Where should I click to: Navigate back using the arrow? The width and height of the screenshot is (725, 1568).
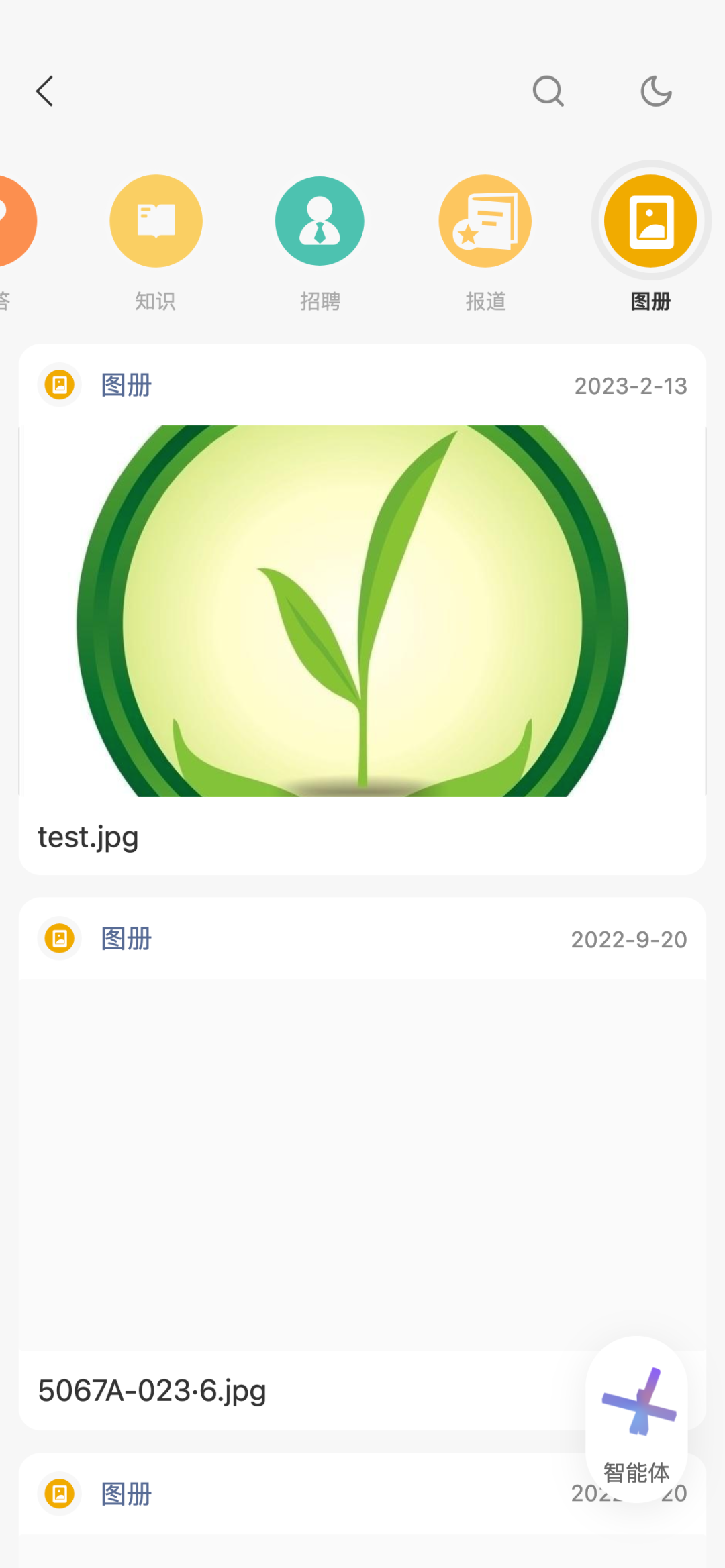pyautogui.click(x=44, y=91)
